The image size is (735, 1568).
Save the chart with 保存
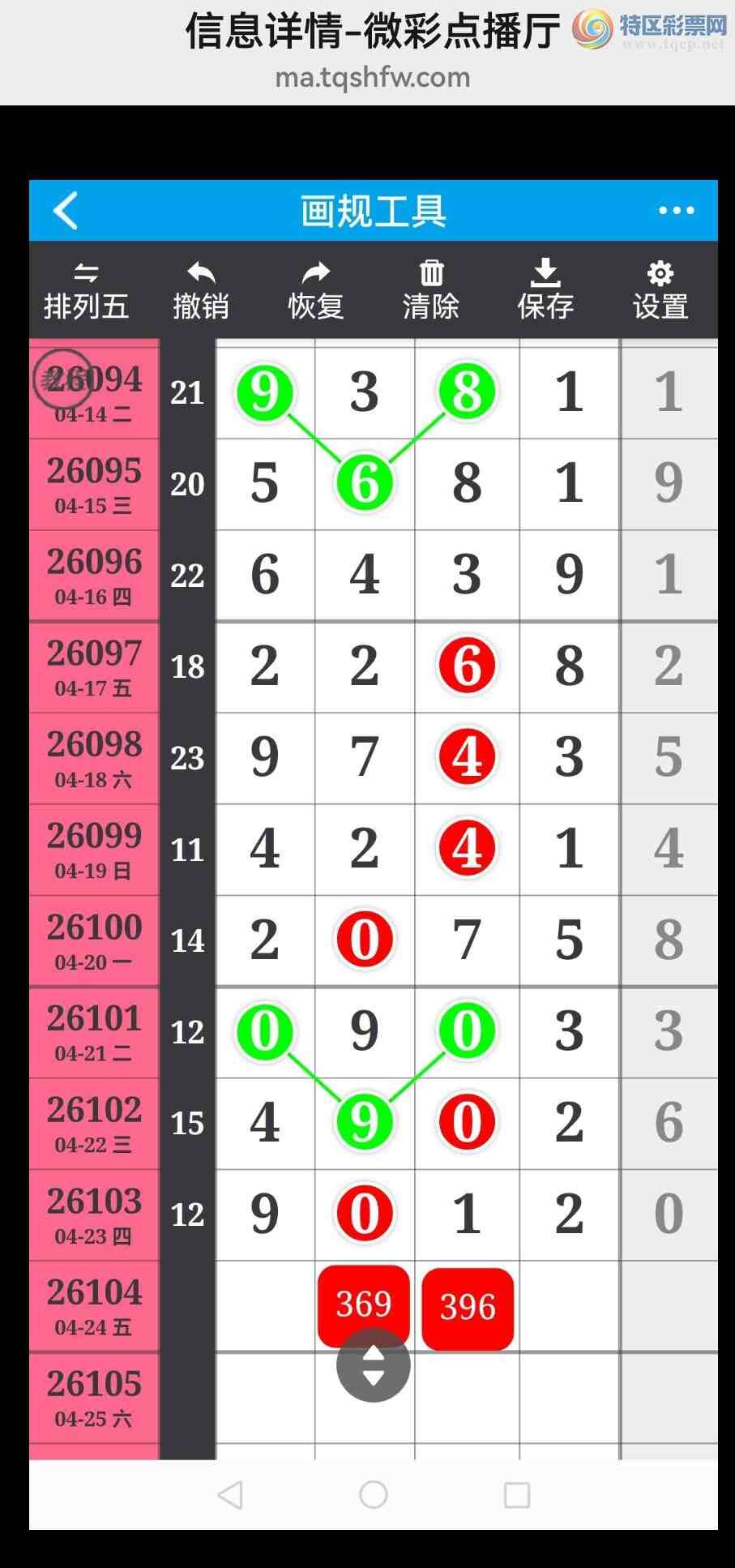point(545,292)
